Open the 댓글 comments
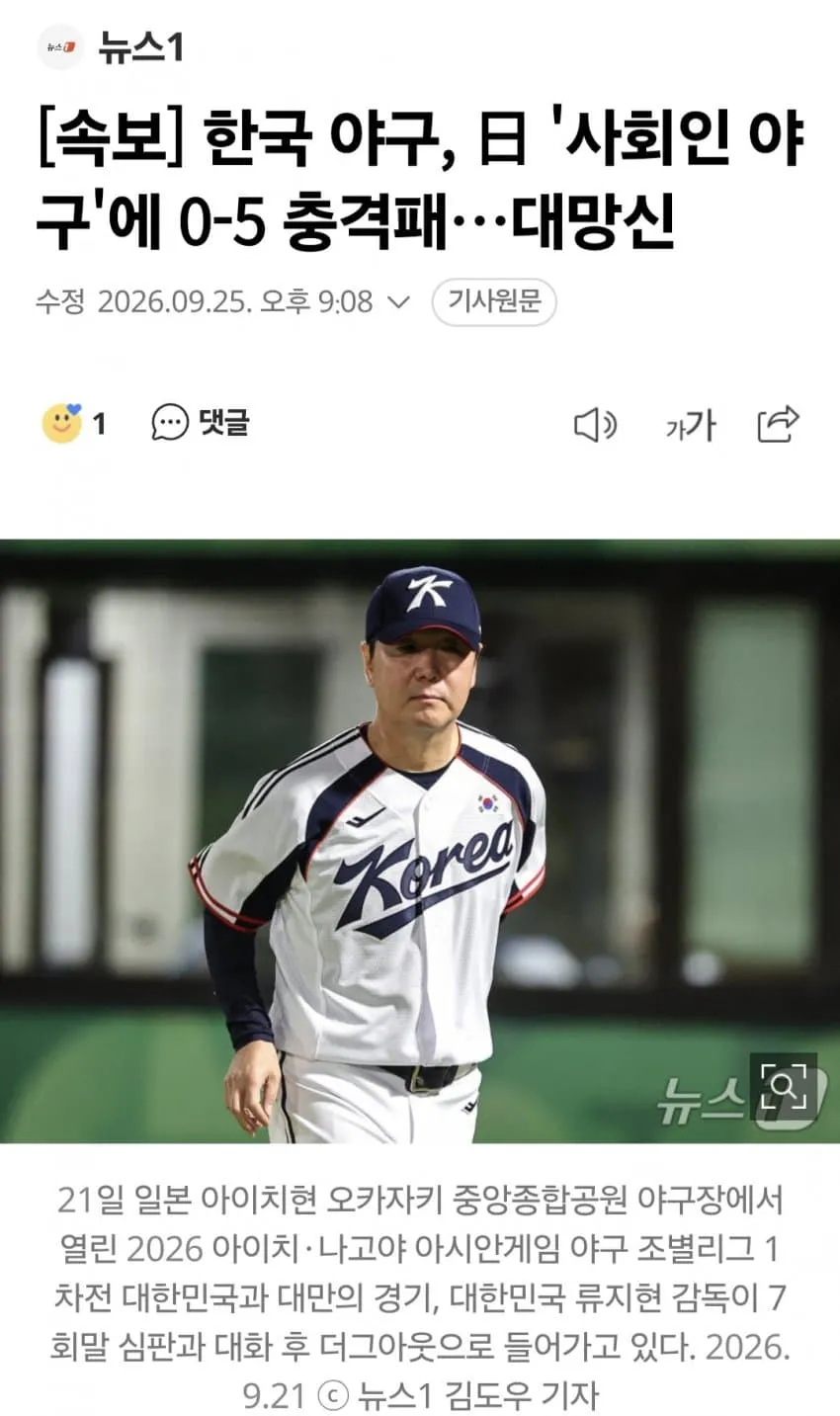Viewport: 840px width, 1416px height. (x=201, y=424)
